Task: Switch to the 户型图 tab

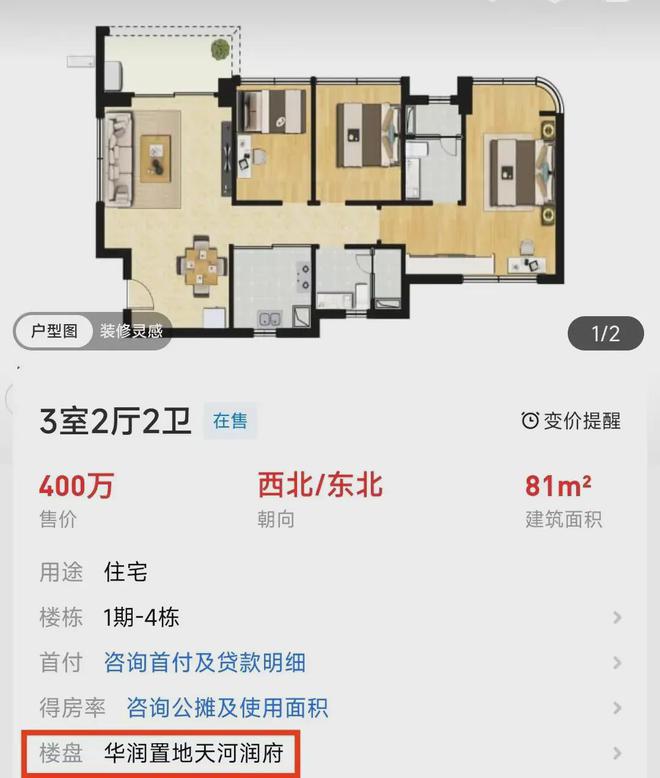Action: pos(54,331)
